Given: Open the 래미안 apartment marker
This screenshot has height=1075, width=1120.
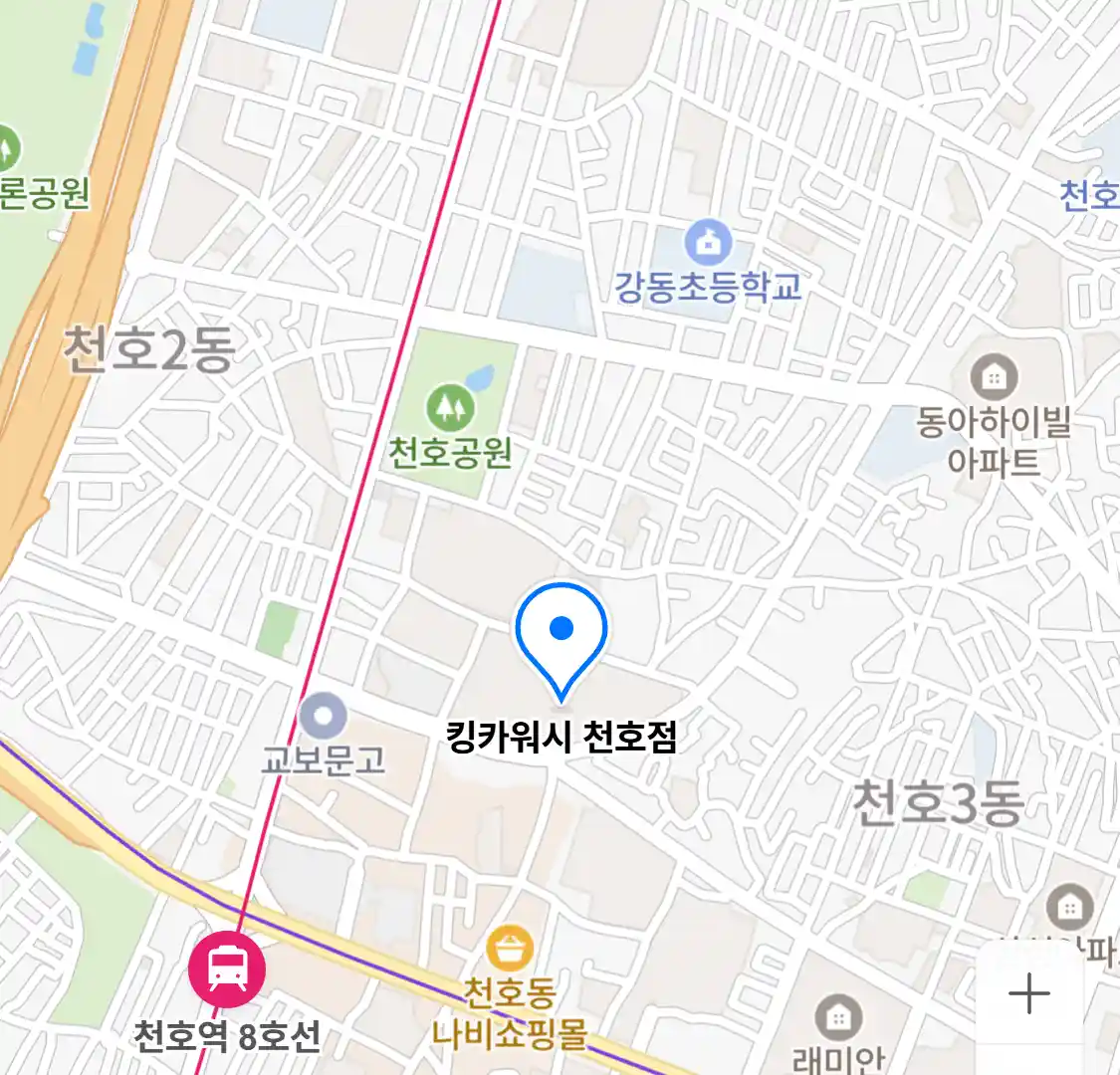Looking at the screenshot, I should pos(838,1018).
